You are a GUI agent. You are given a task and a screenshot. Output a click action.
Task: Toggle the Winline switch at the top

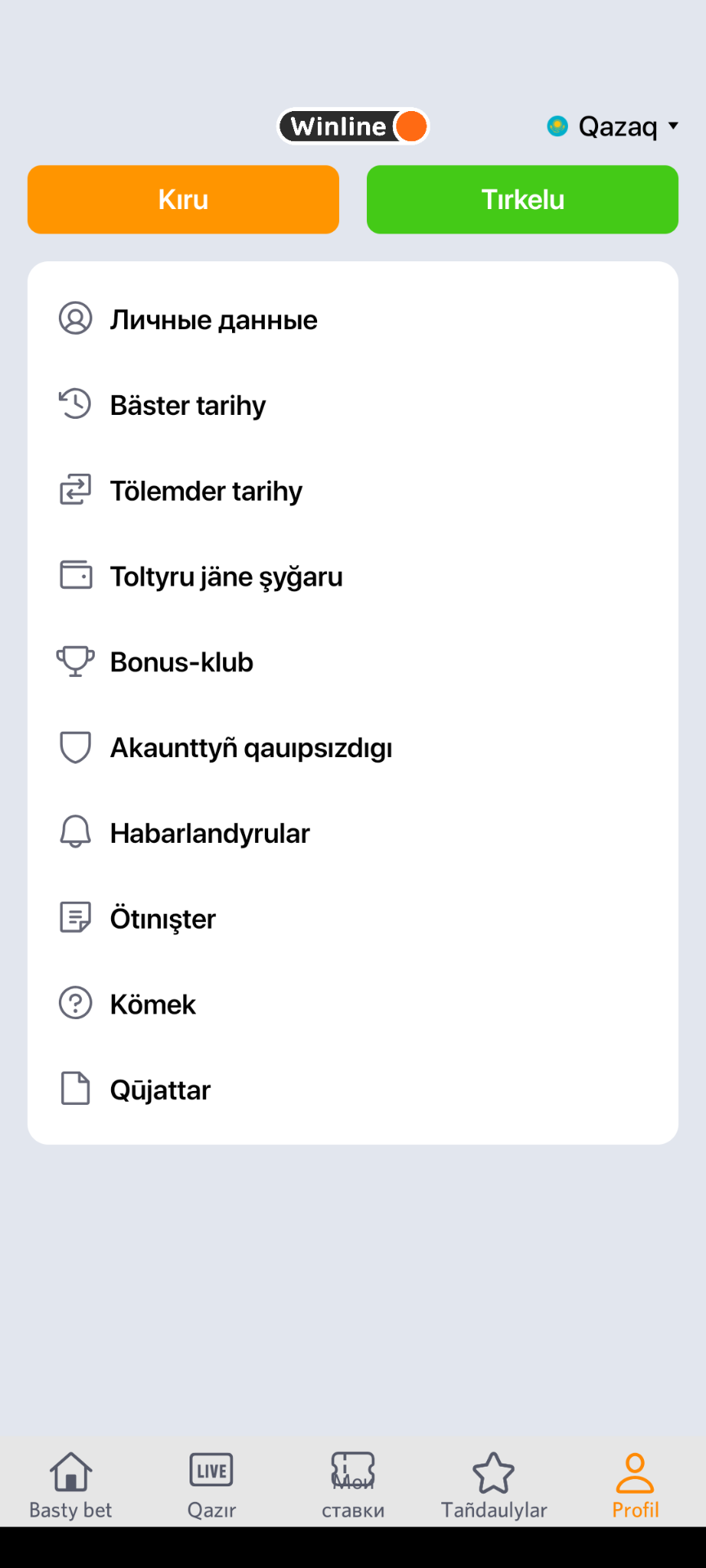[x=353, y=127]
